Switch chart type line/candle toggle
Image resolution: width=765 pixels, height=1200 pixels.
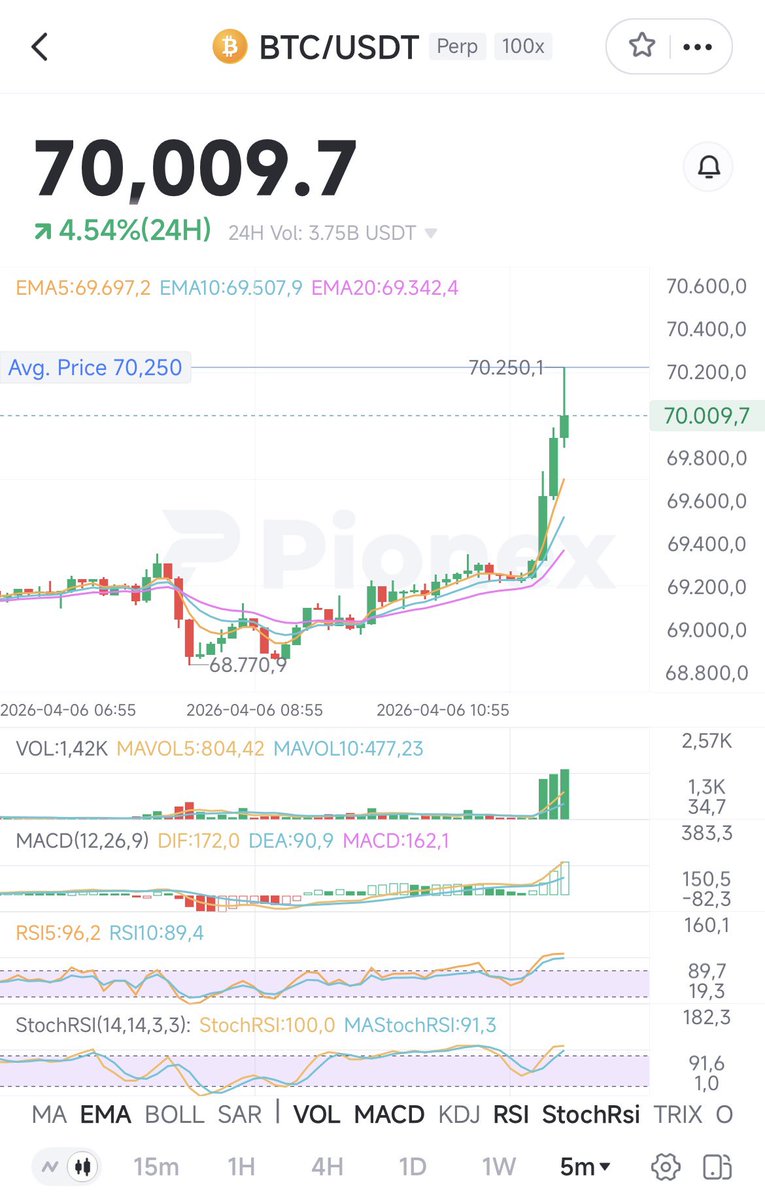tap(66, 1167)
